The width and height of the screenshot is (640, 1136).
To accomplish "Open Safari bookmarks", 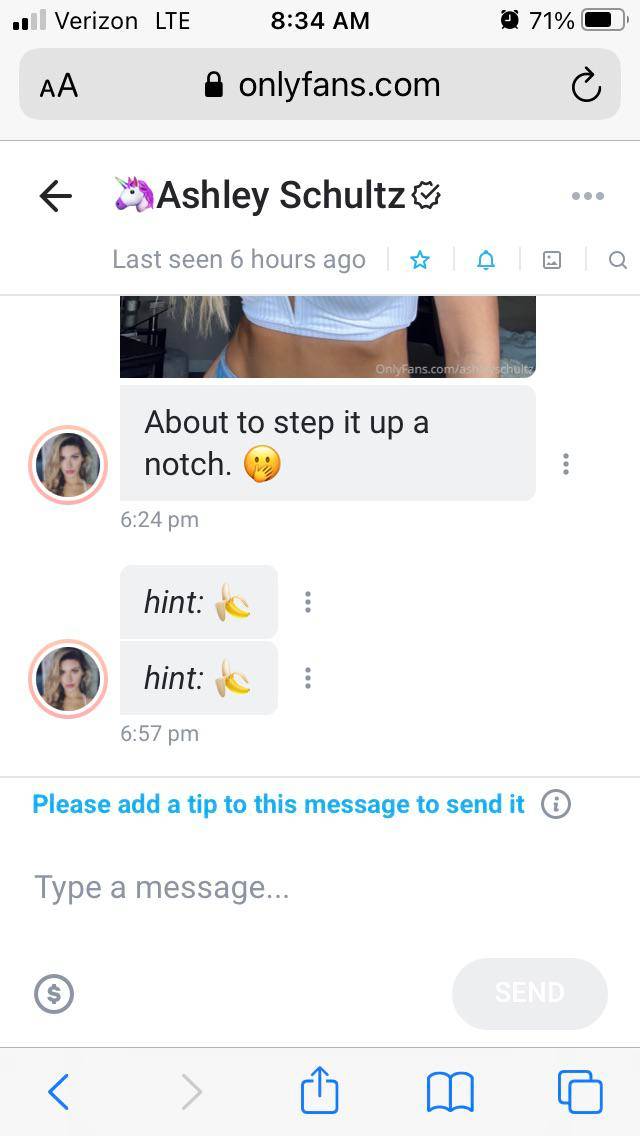I will coord(450,1091).
